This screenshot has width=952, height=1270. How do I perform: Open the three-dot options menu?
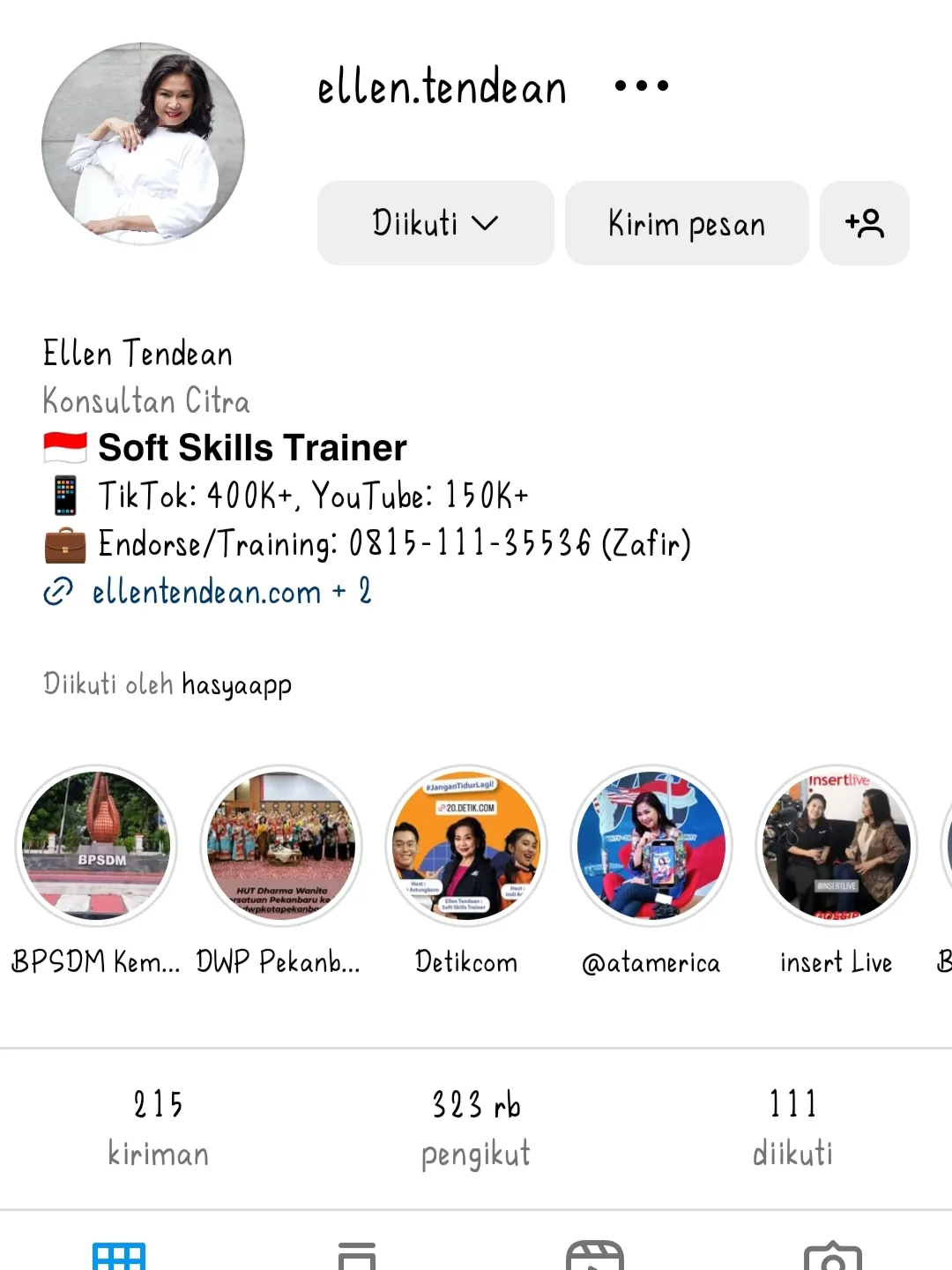click(x=642, y=86)
